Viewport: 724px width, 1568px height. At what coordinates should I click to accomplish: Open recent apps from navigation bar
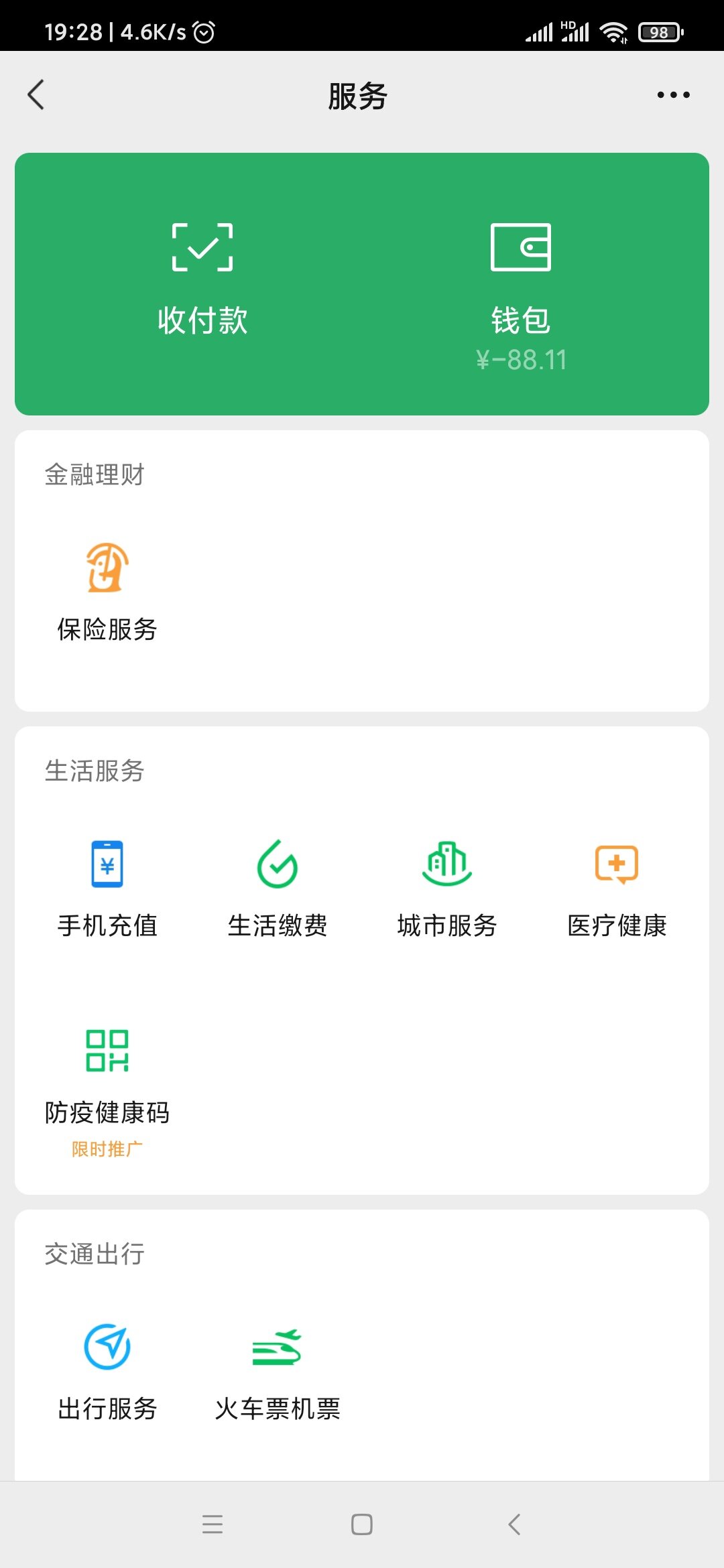pyautogui.click(x=213, y=1524)
